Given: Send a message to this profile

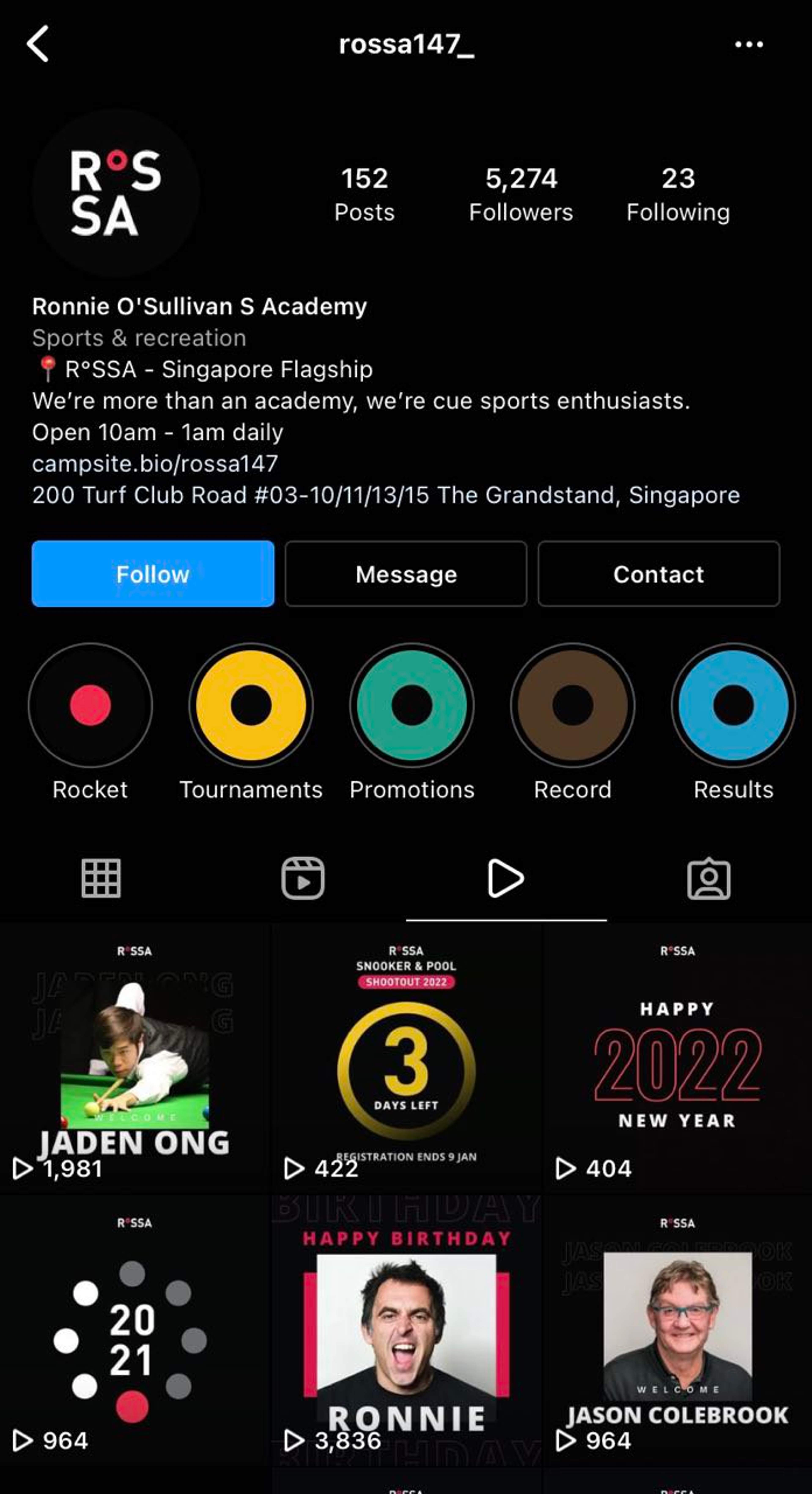Looking at the screenshot, I should coord(406,574).
